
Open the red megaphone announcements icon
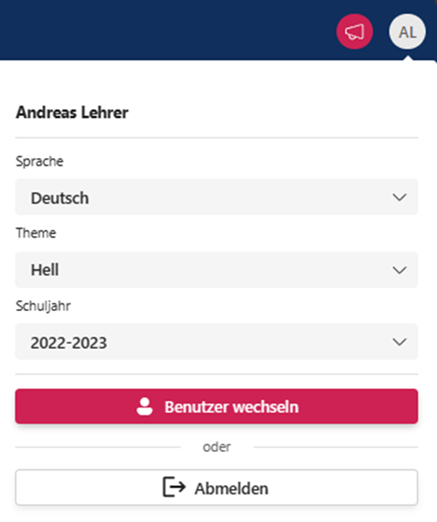pyautogui.click(x=354, y=32)
